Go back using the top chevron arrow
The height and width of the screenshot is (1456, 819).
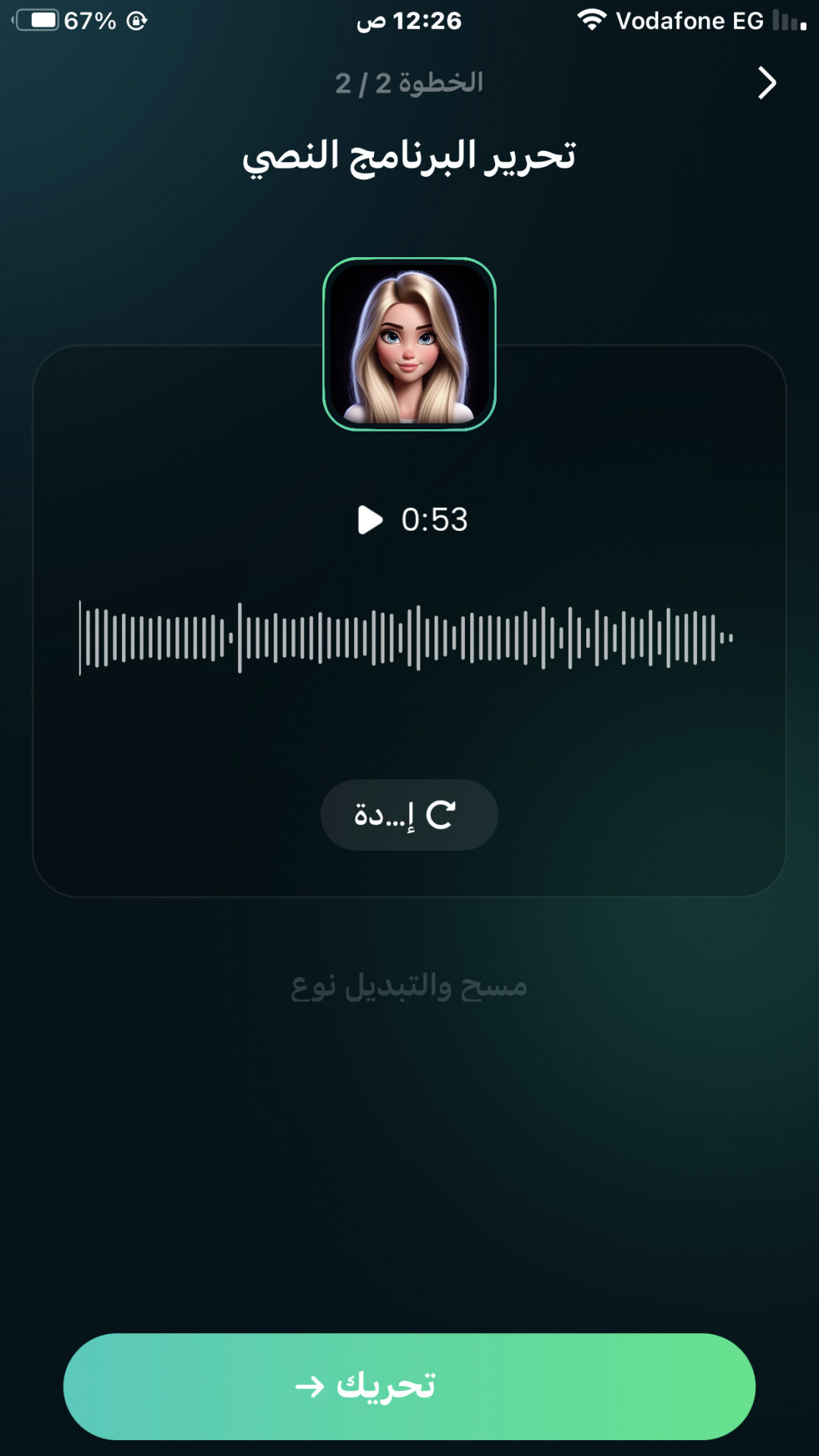click(767, 83)
